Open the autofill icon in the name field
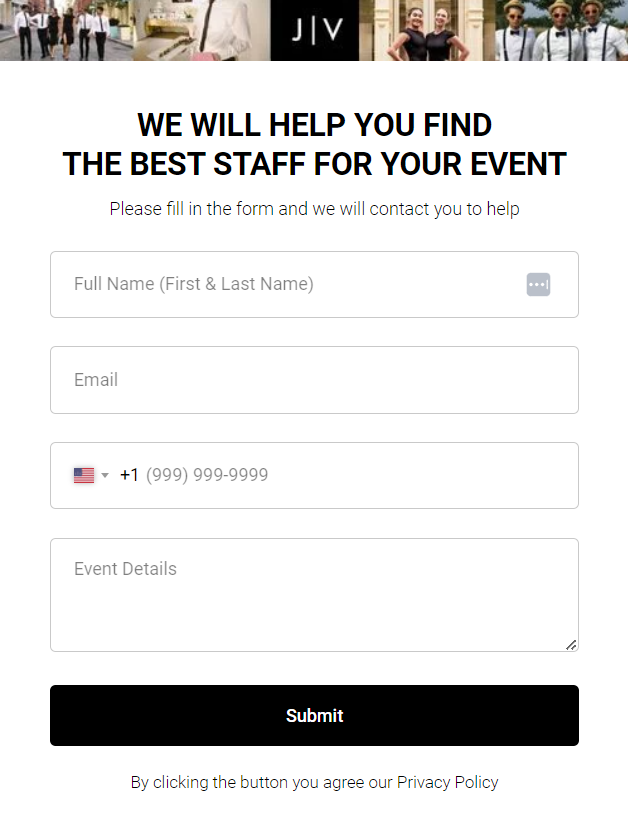628x820 pixels. click(x=538, y=284)
